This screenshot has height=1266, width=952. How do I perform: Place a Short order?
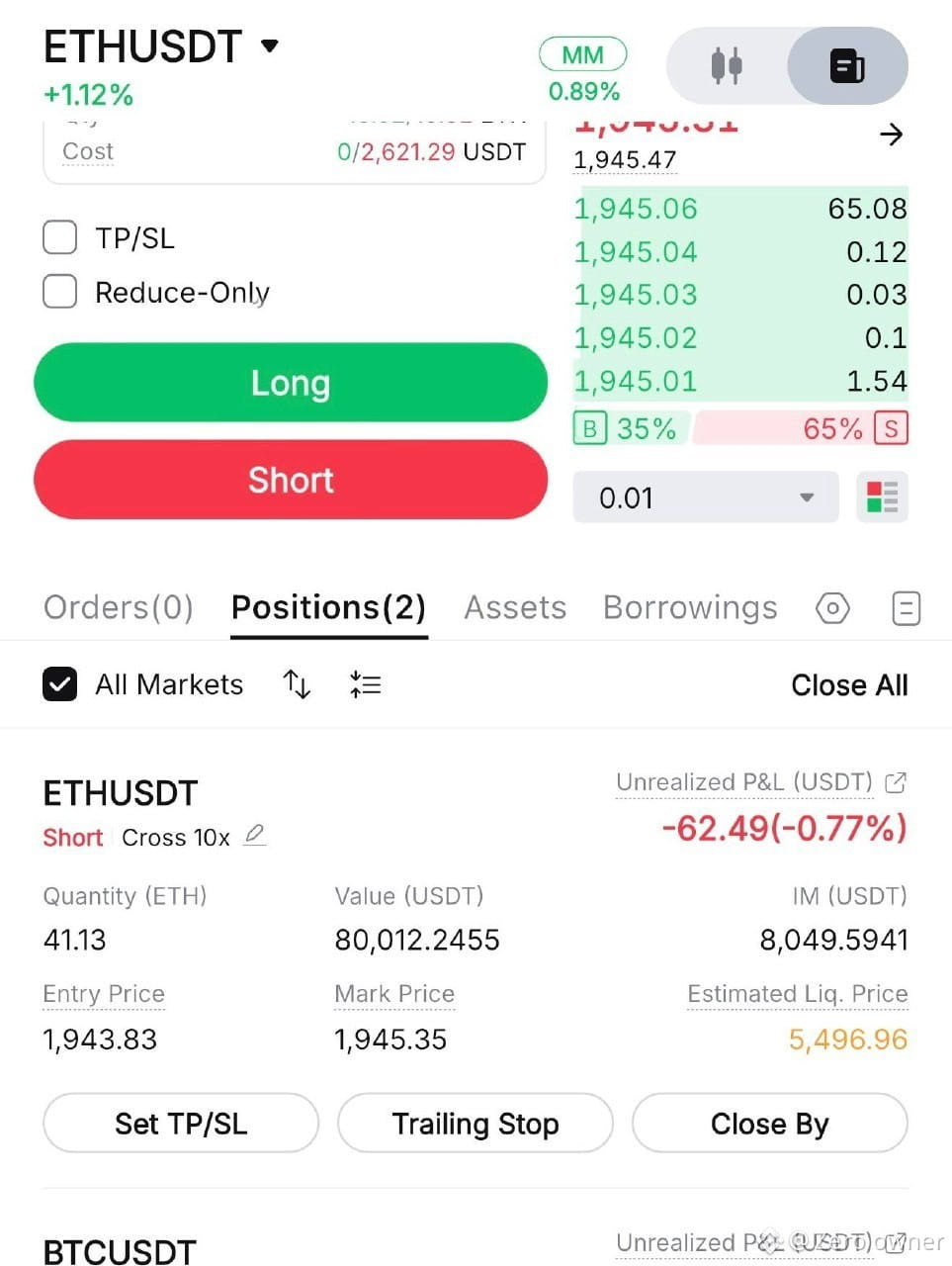tap(291, 480)
